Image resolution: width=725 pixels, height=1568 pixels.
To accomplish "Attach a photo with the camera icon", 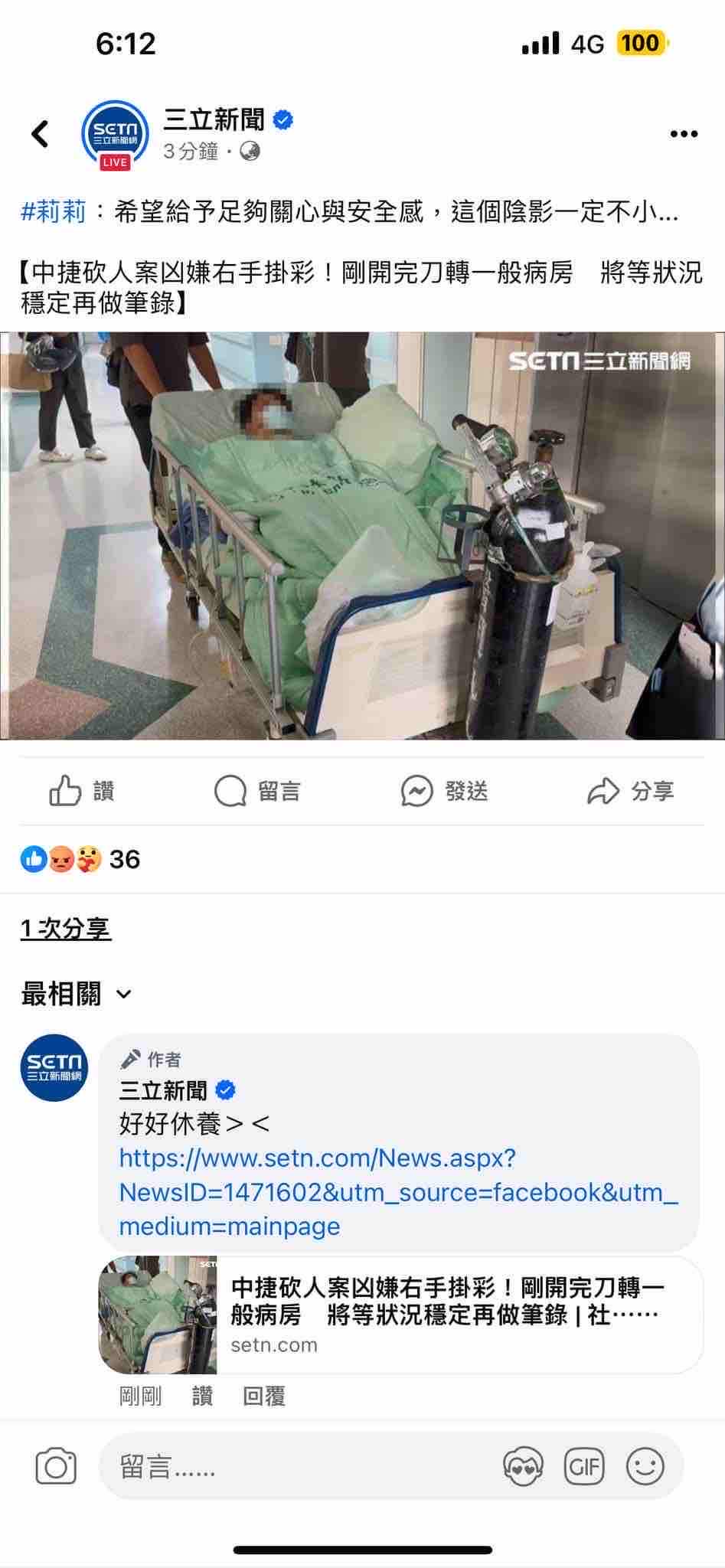I will [56, 1467].
